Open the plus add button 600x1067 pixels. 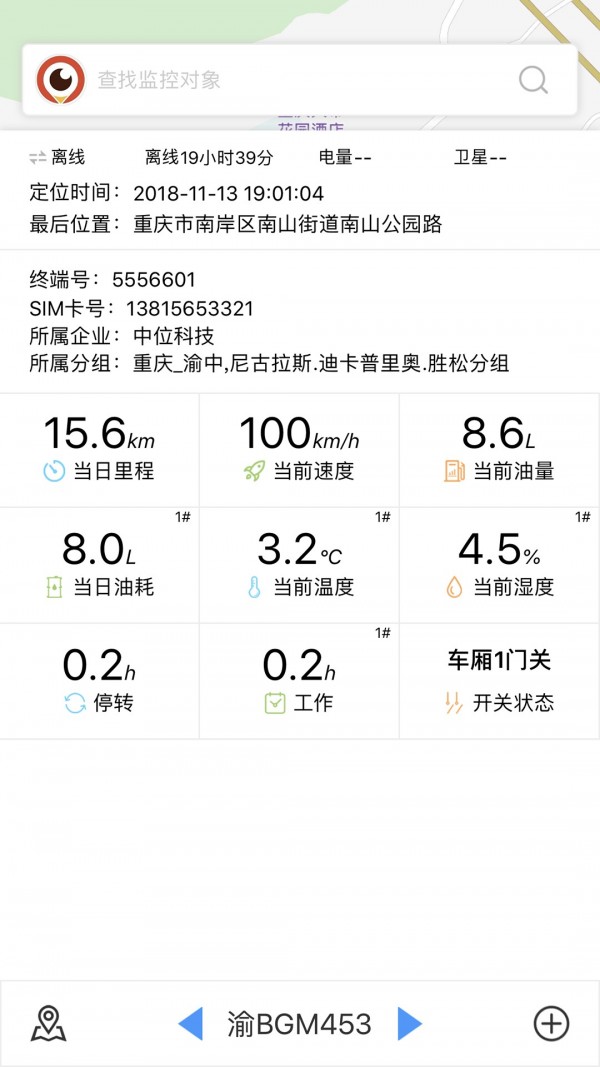pos(551,1023)
